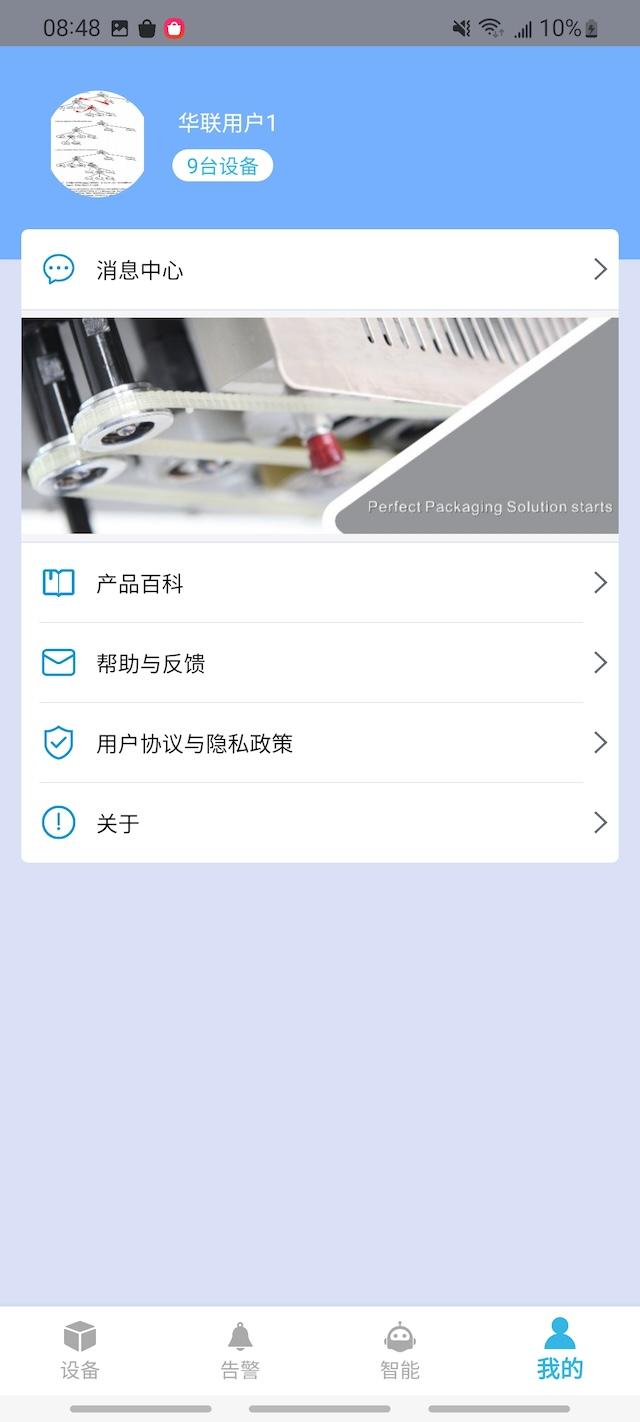Screen dimensions: 640x1422
Task: Tap the 9台设备 device count chip
Action: click(x=222, y=166)
